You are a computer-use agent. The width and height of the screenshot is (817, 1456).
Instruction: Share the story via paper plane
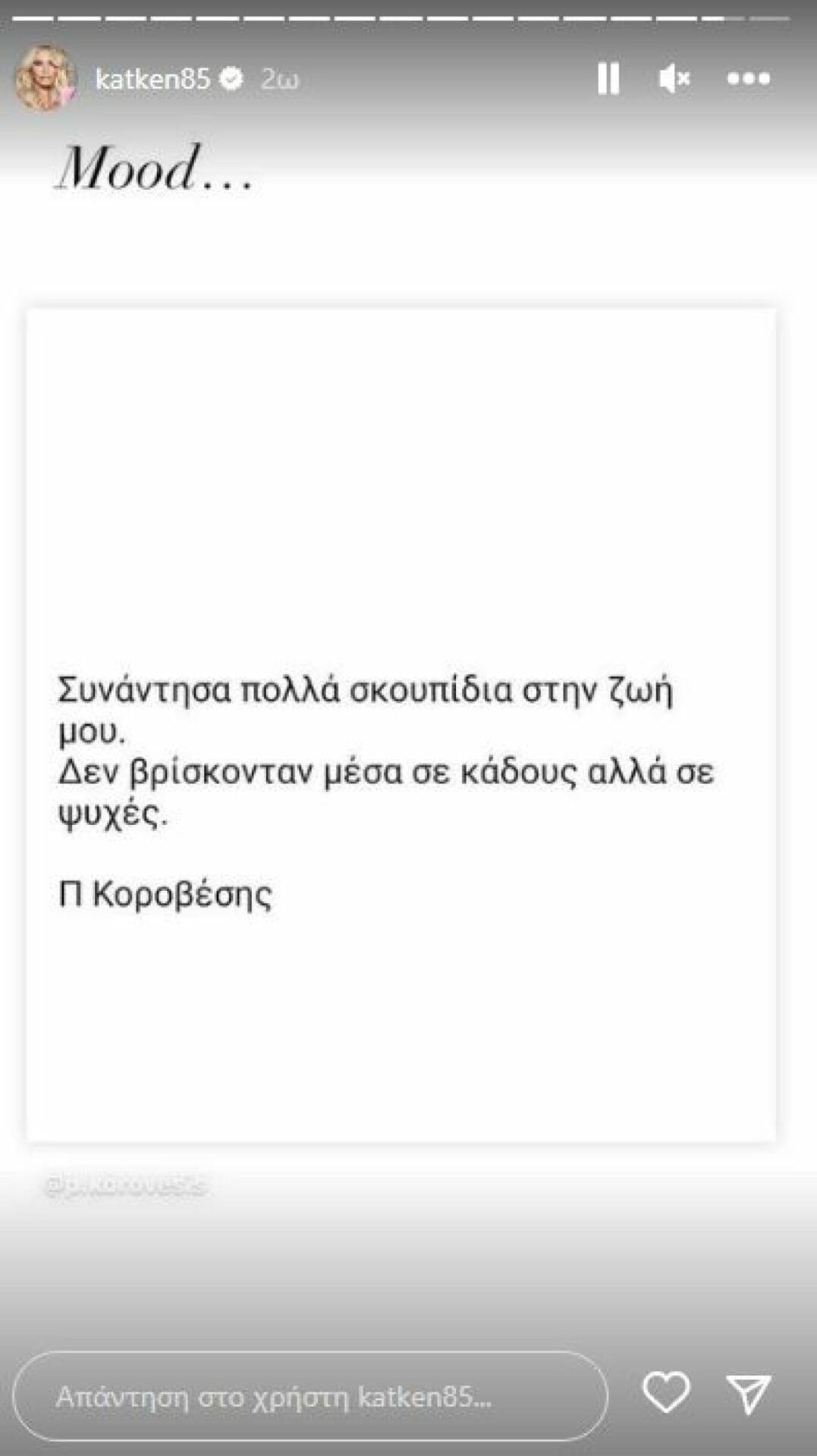pos(749,1394)
